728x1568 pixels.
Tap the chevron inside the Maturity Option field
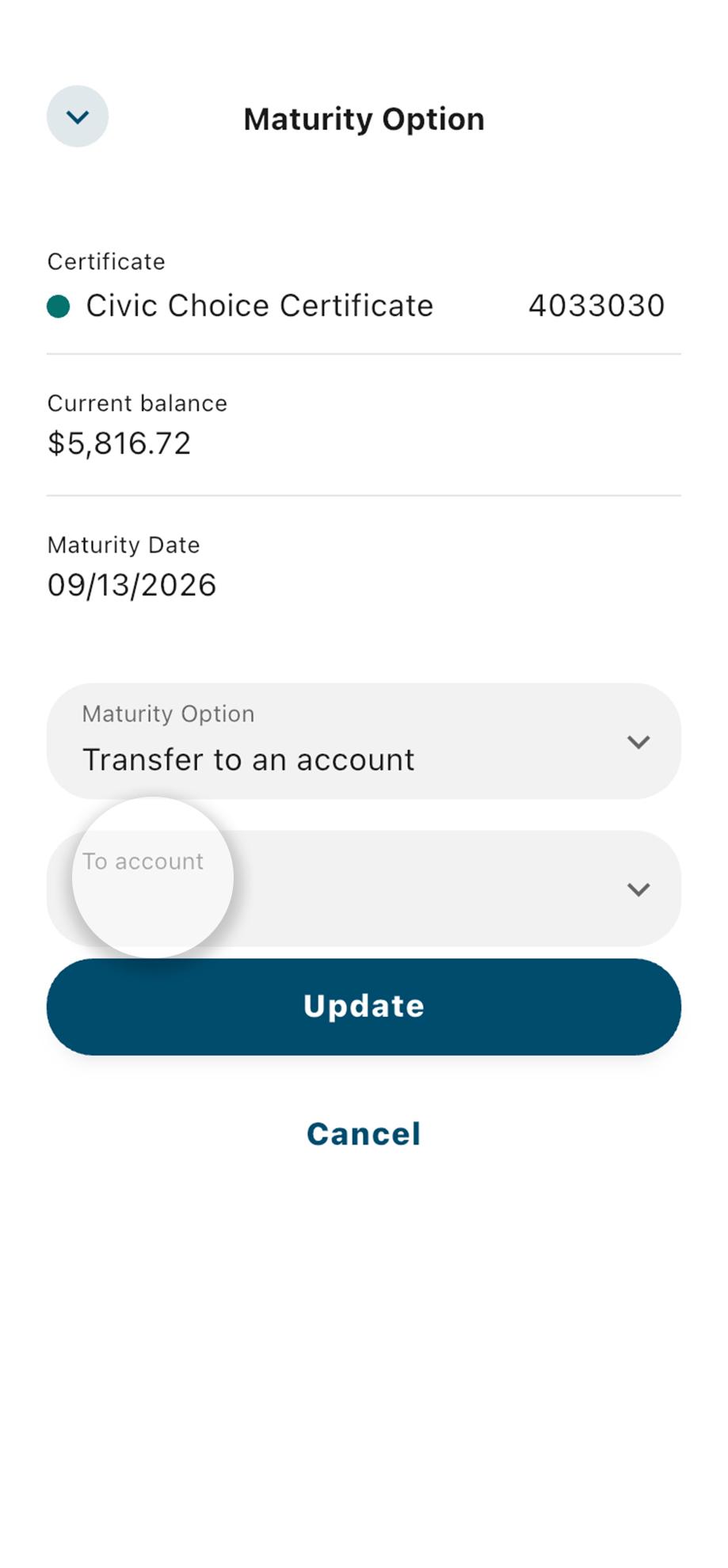click(638, 742)
